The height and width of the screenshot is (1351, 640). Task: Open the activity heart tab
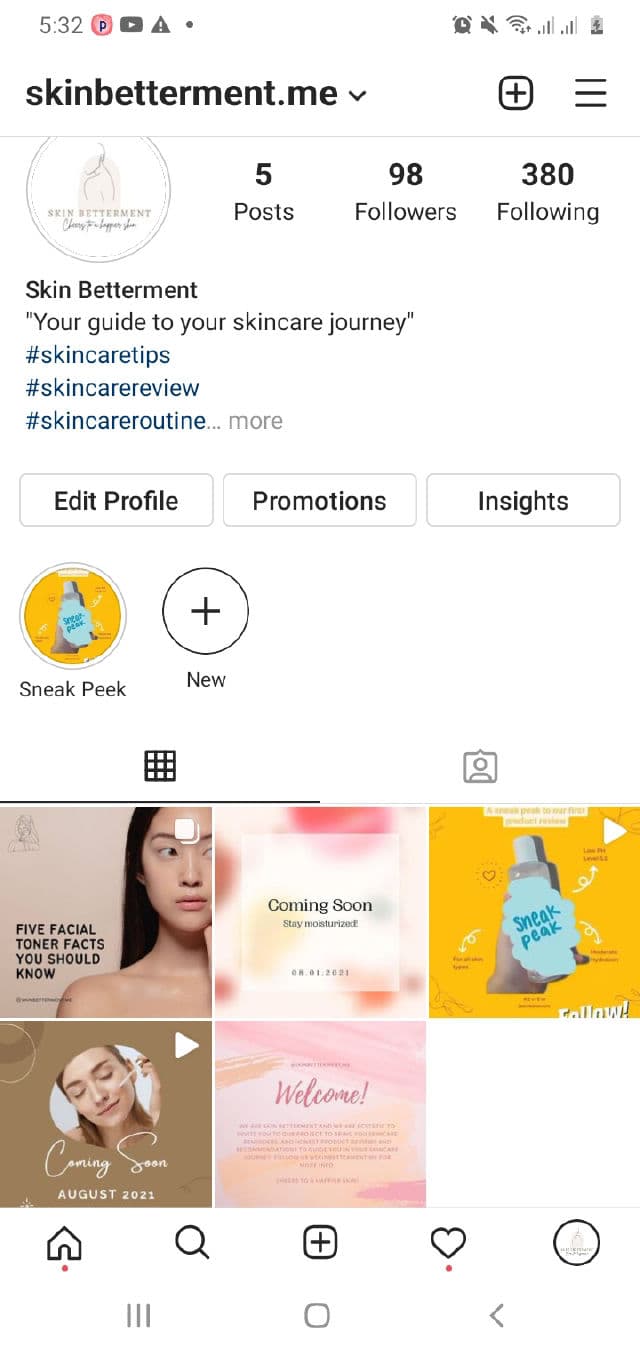click(447, 1243)
